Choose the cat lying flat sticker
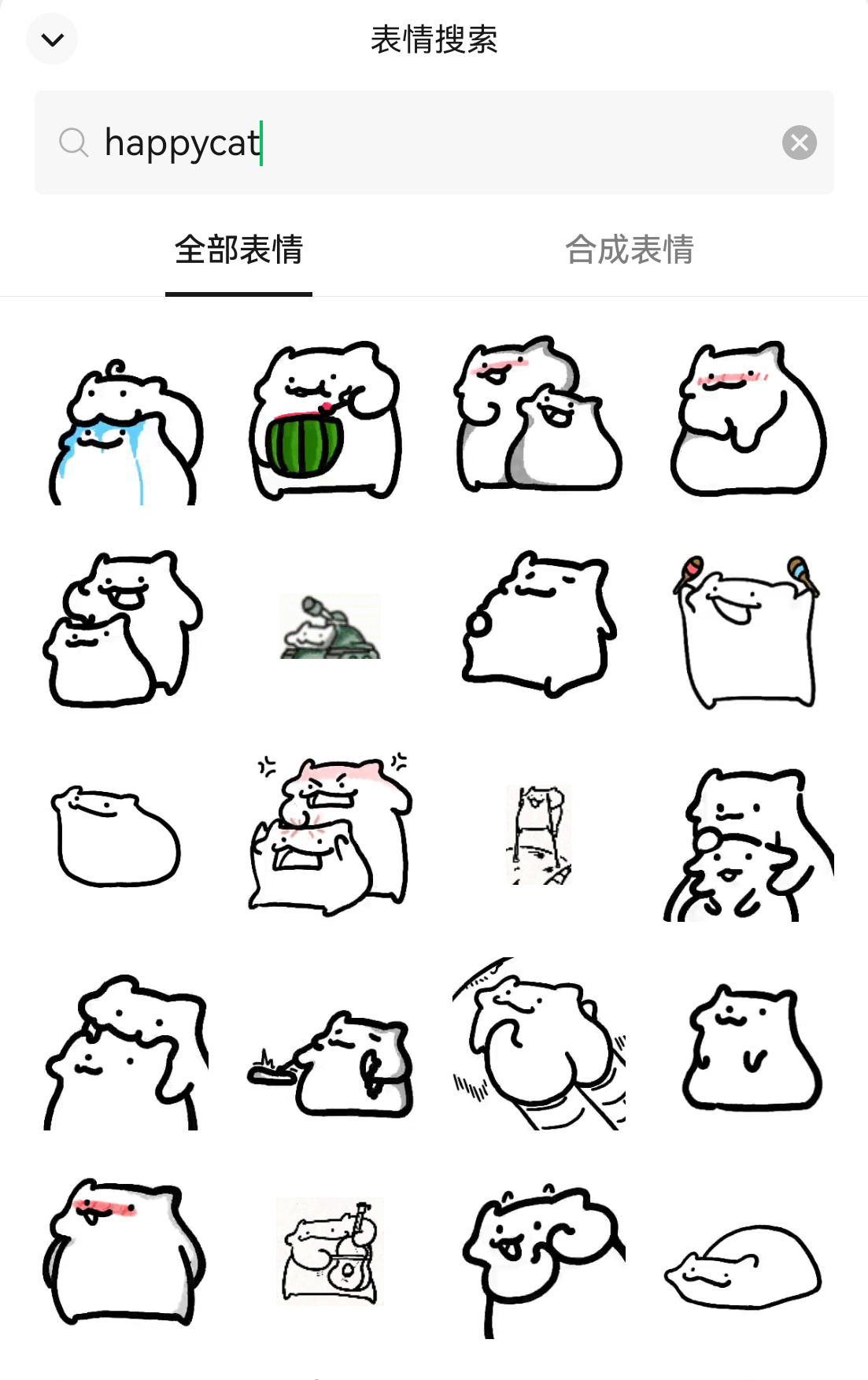 [742, 1267]
